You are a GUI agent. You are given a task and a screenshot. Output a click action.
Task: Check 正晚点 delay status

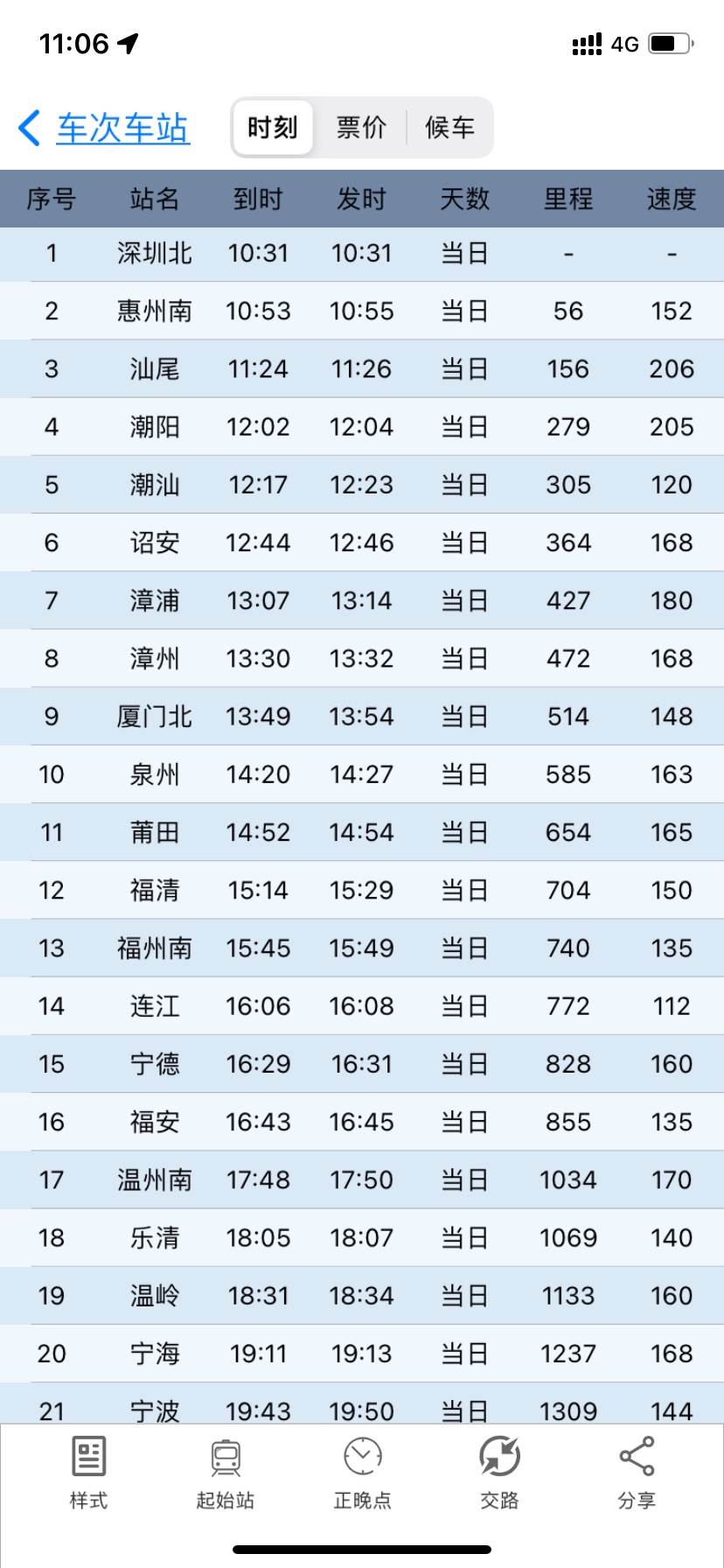click(x=362, y=1473)
